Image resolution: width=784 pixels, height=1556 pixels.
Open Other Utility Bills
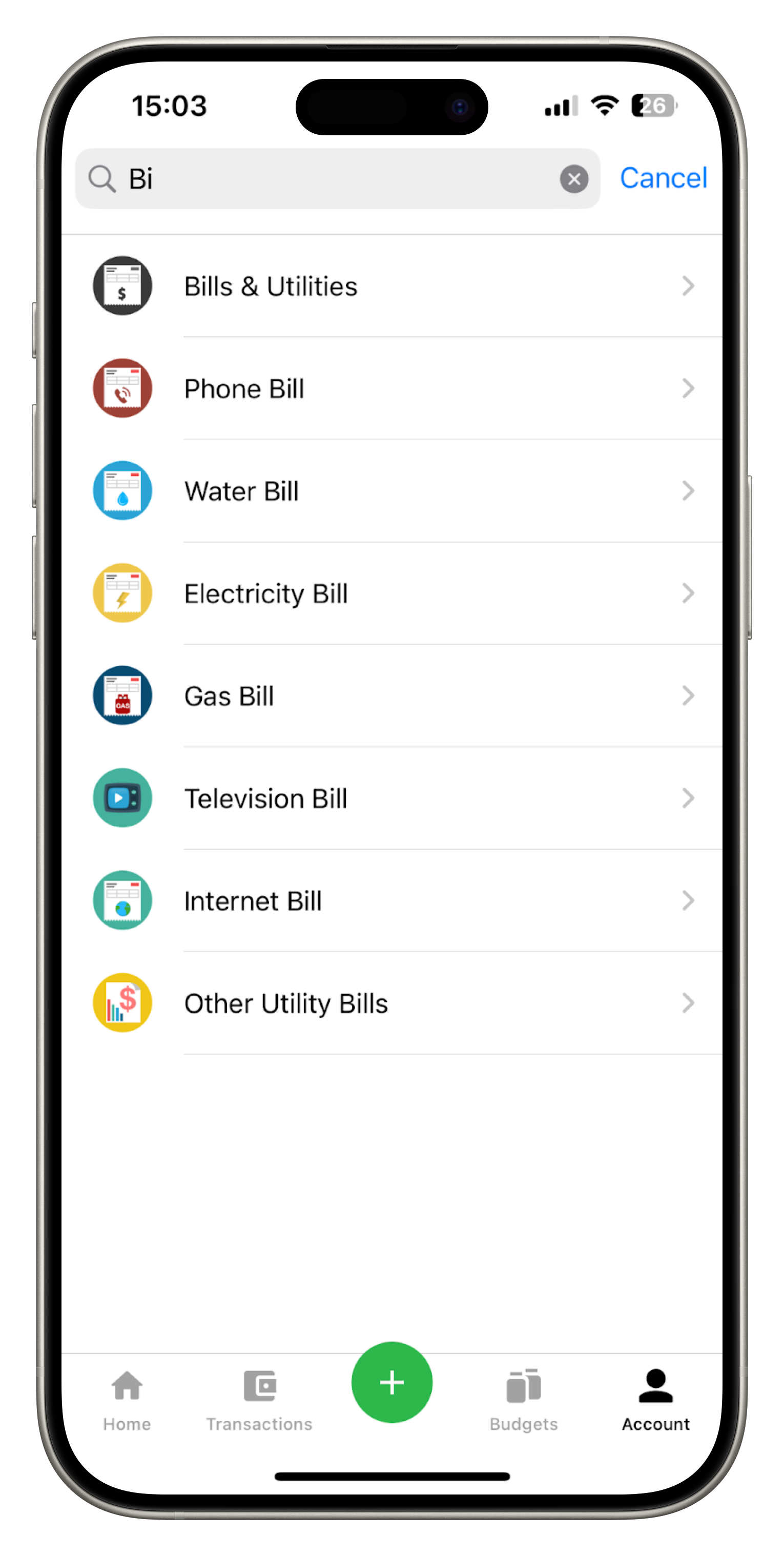[x=391, y=1004]
